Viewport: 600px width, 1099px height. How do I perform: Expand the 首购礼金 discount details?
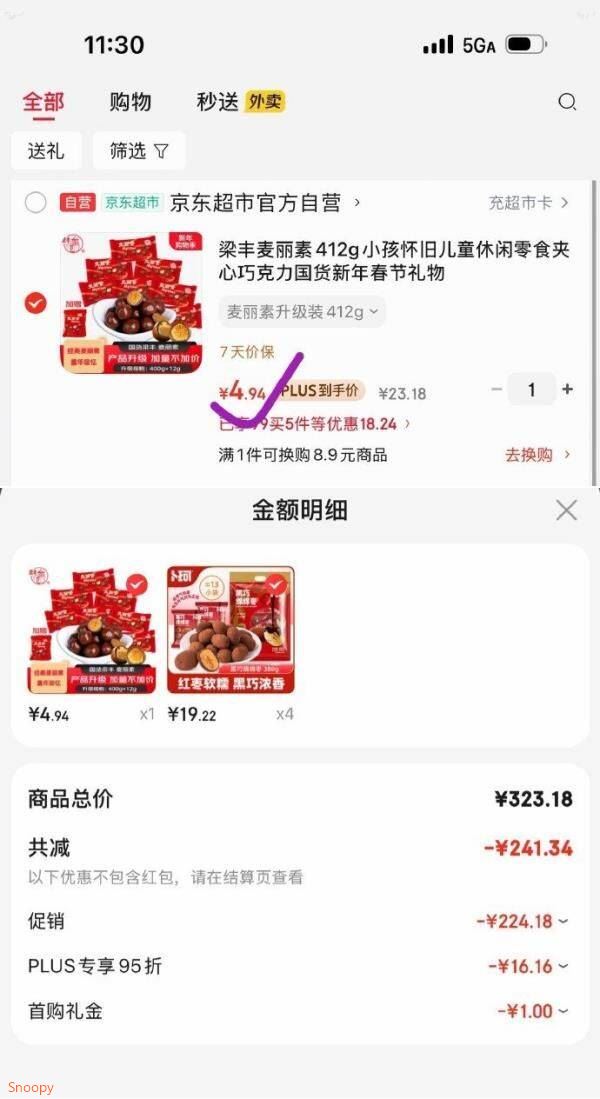(534, 1011)
